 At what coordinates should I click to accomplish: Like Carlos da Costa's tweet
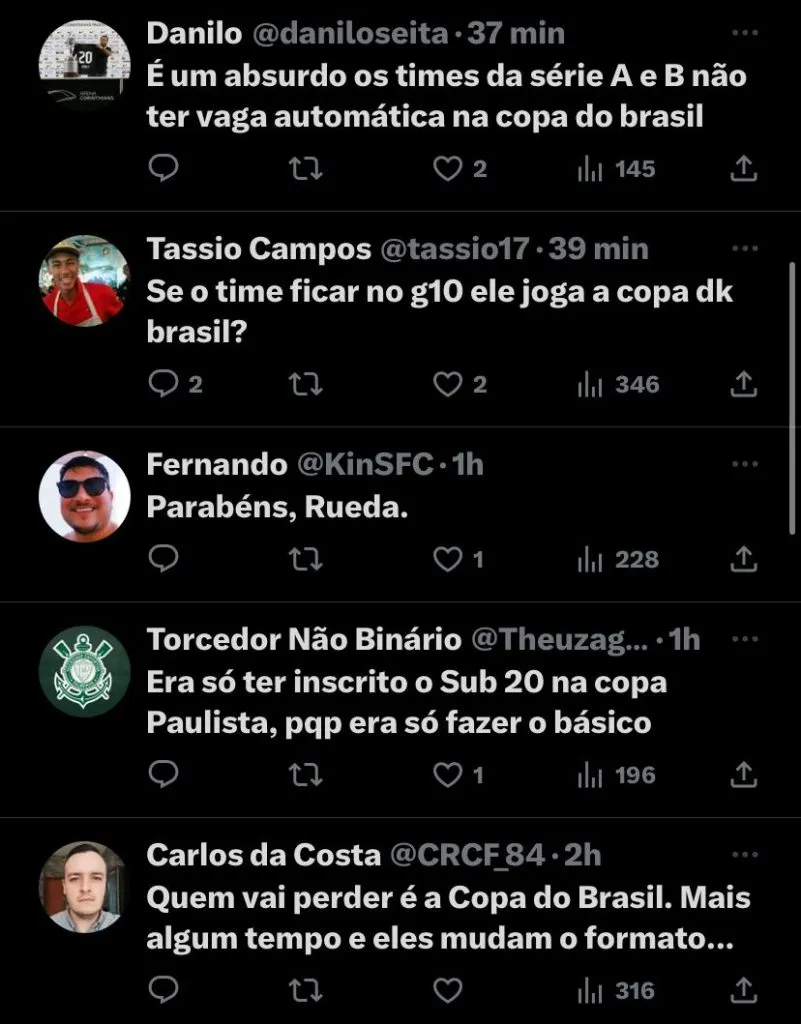(x=447, y=991)
